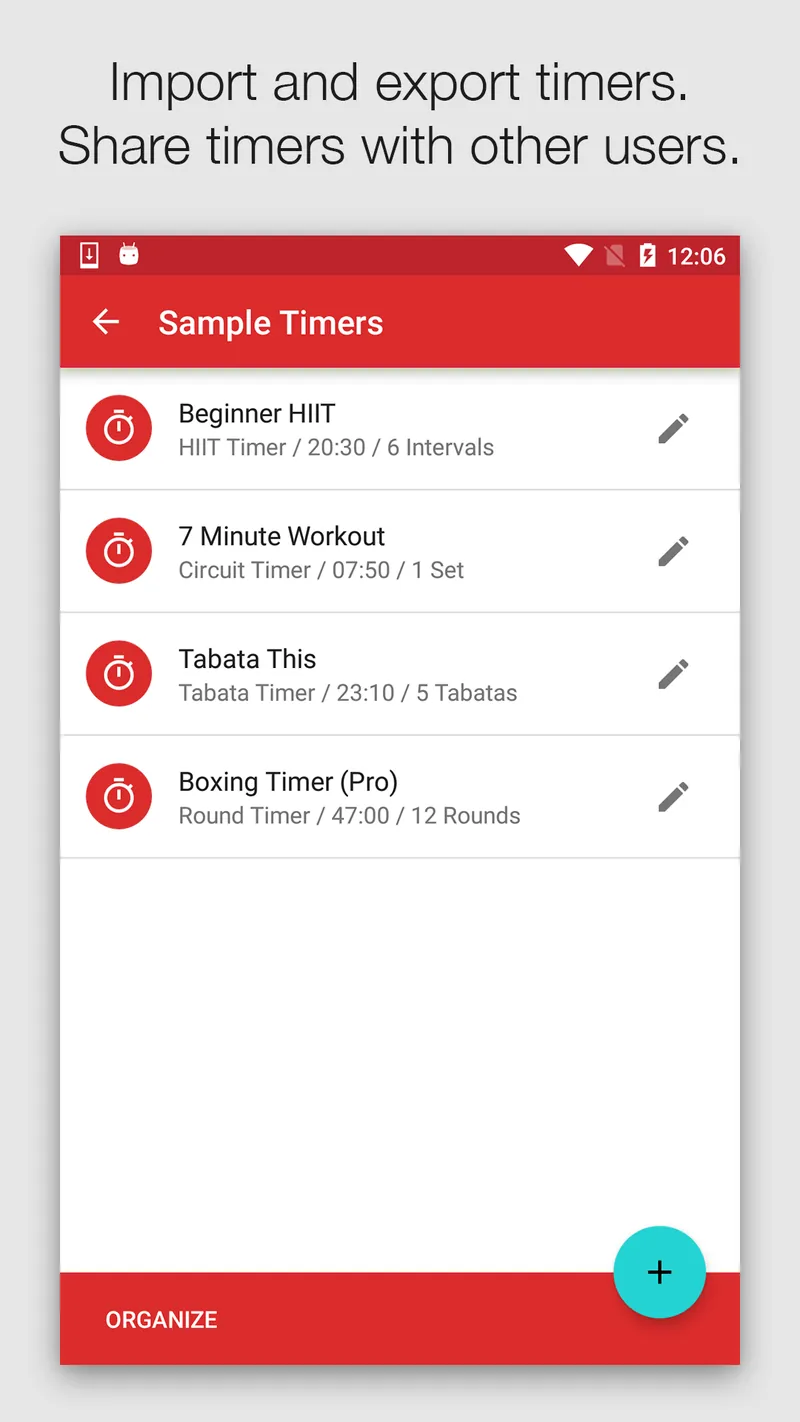Edit the Tabata This timer
The width and height of the screenshot is (800, 1422).
point(673,673)
